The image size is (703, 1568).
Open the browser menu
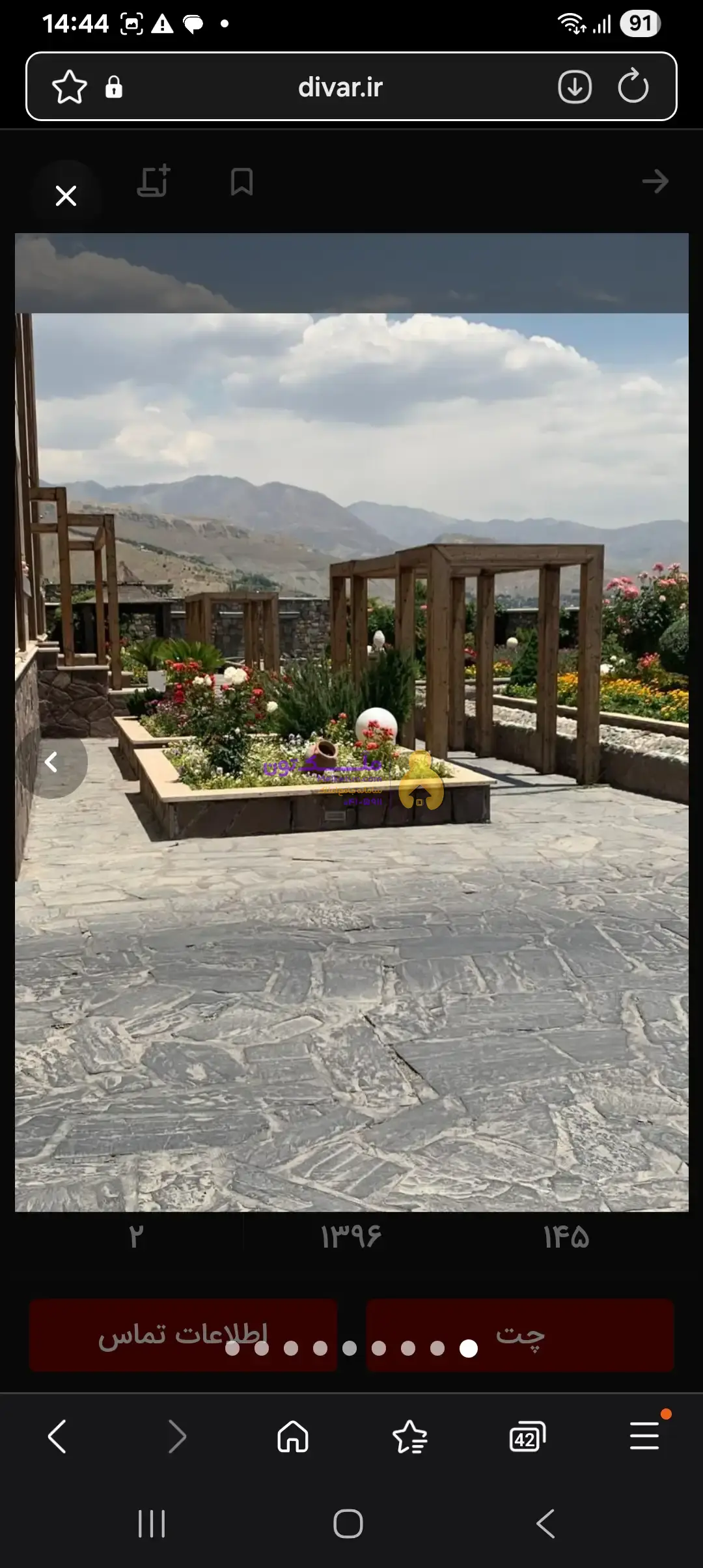pos(644,1436)
